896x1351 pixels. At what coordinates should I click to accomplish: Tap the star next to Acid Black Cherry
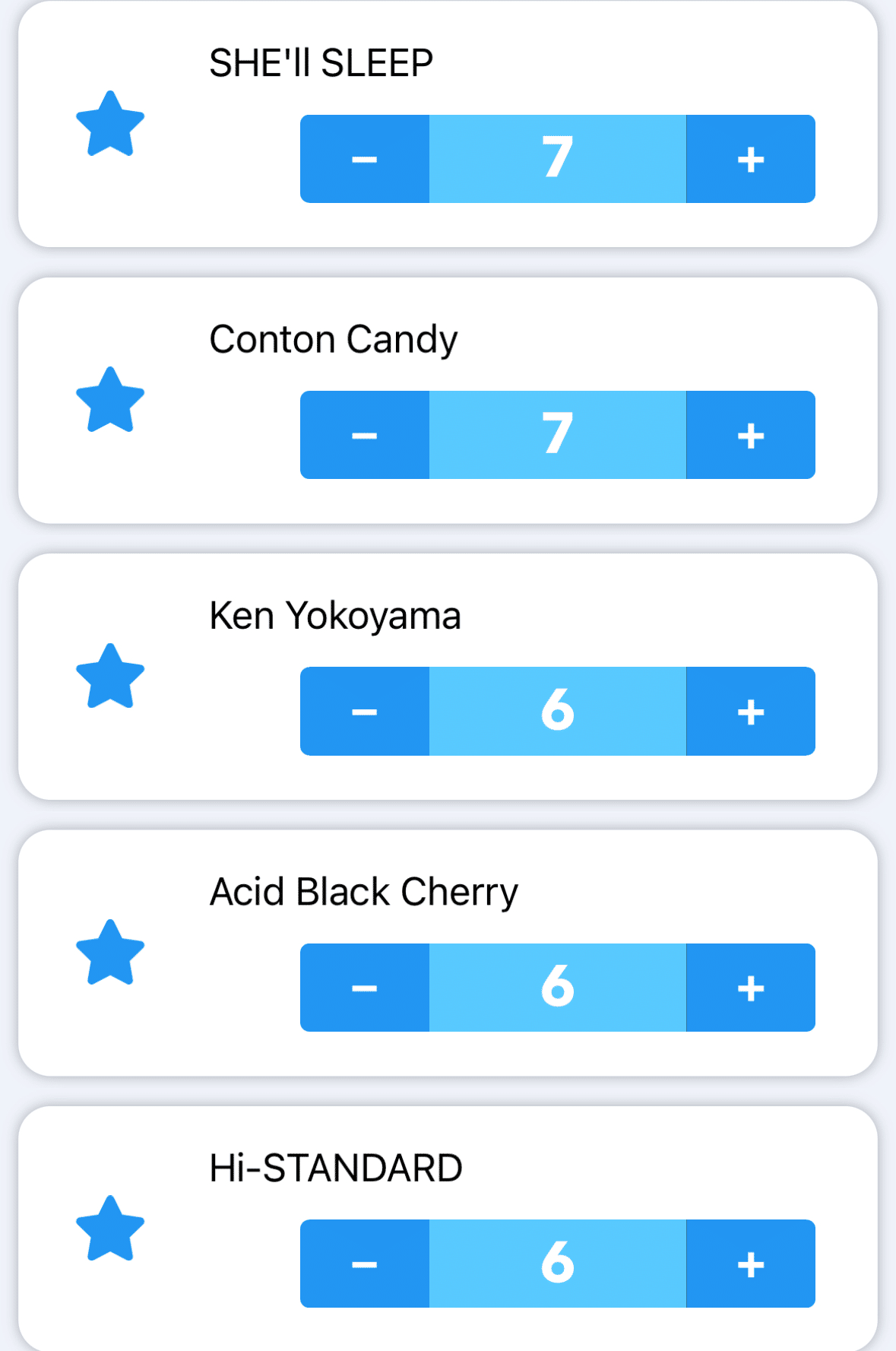point(110,953)
